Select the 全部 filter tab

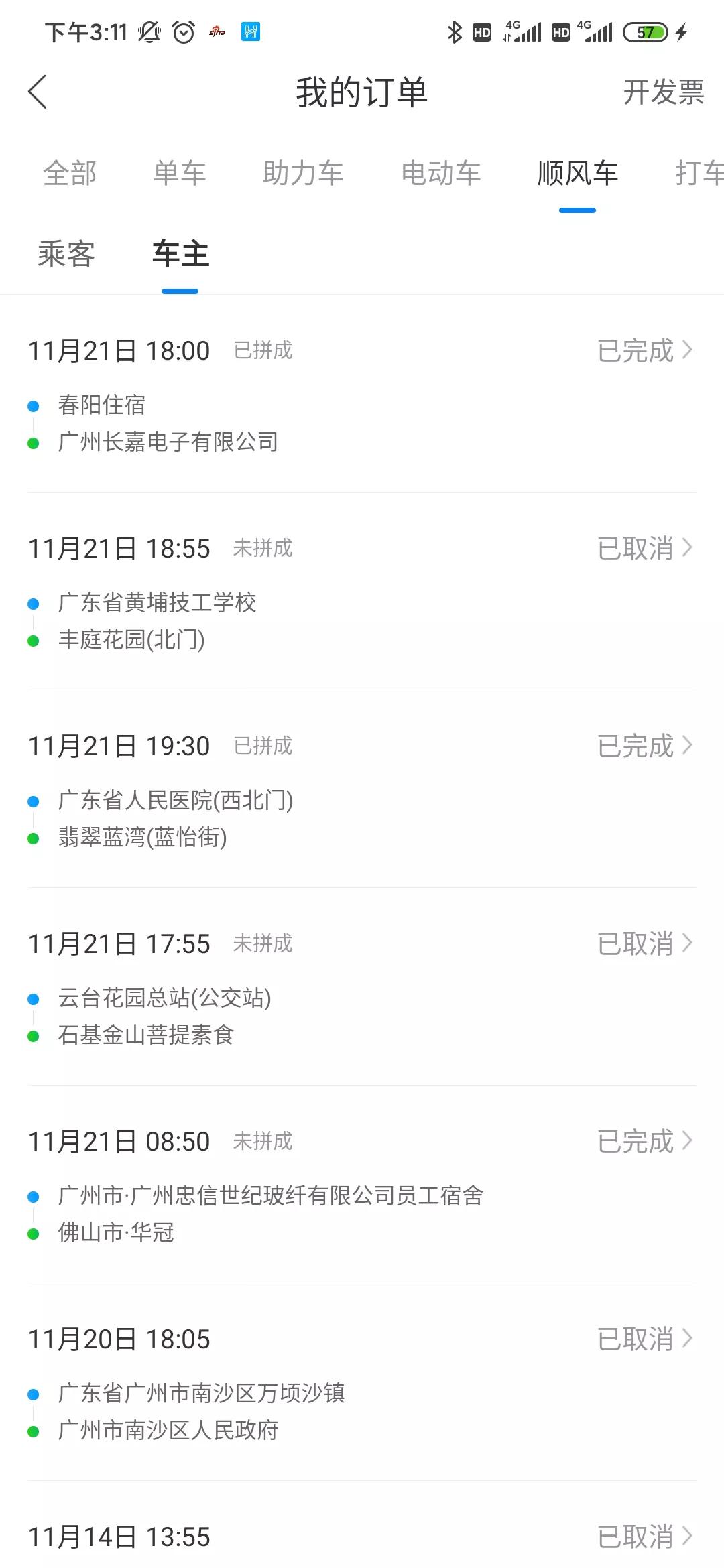point(70,172)
